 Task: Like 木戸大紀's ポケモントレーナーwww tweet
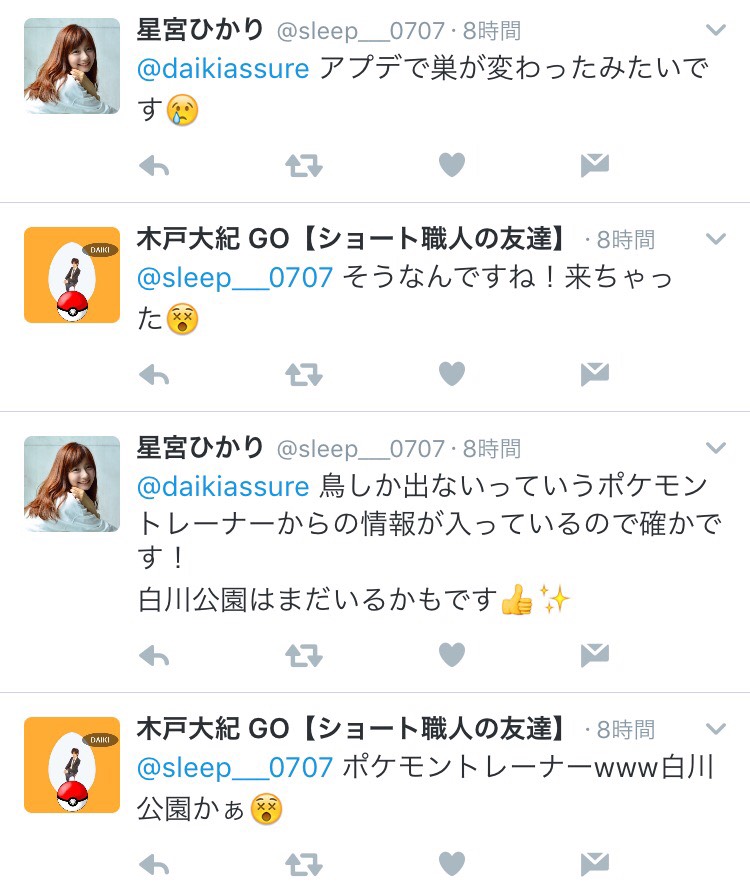[x=452, y=863]
